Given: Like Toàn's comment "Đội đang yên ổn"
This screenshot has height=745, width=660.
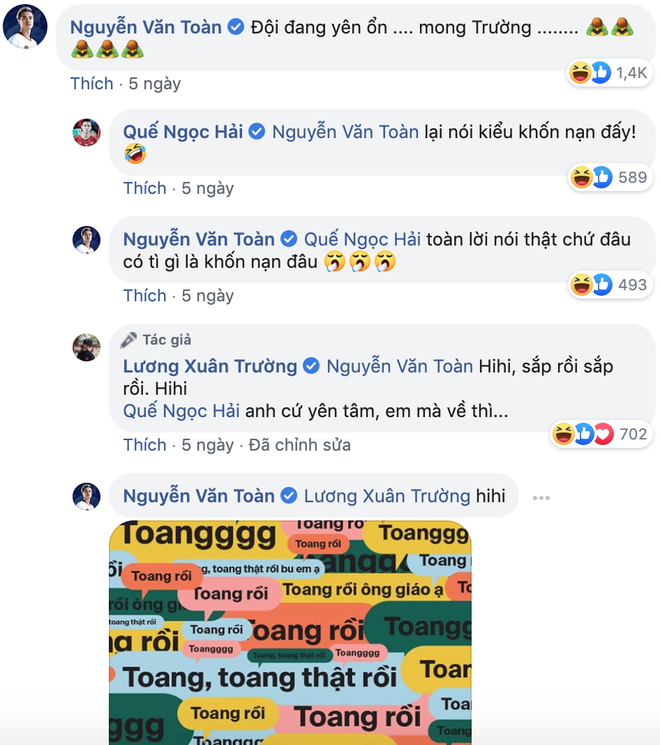Looking at the screenshot, I should 91,84.
